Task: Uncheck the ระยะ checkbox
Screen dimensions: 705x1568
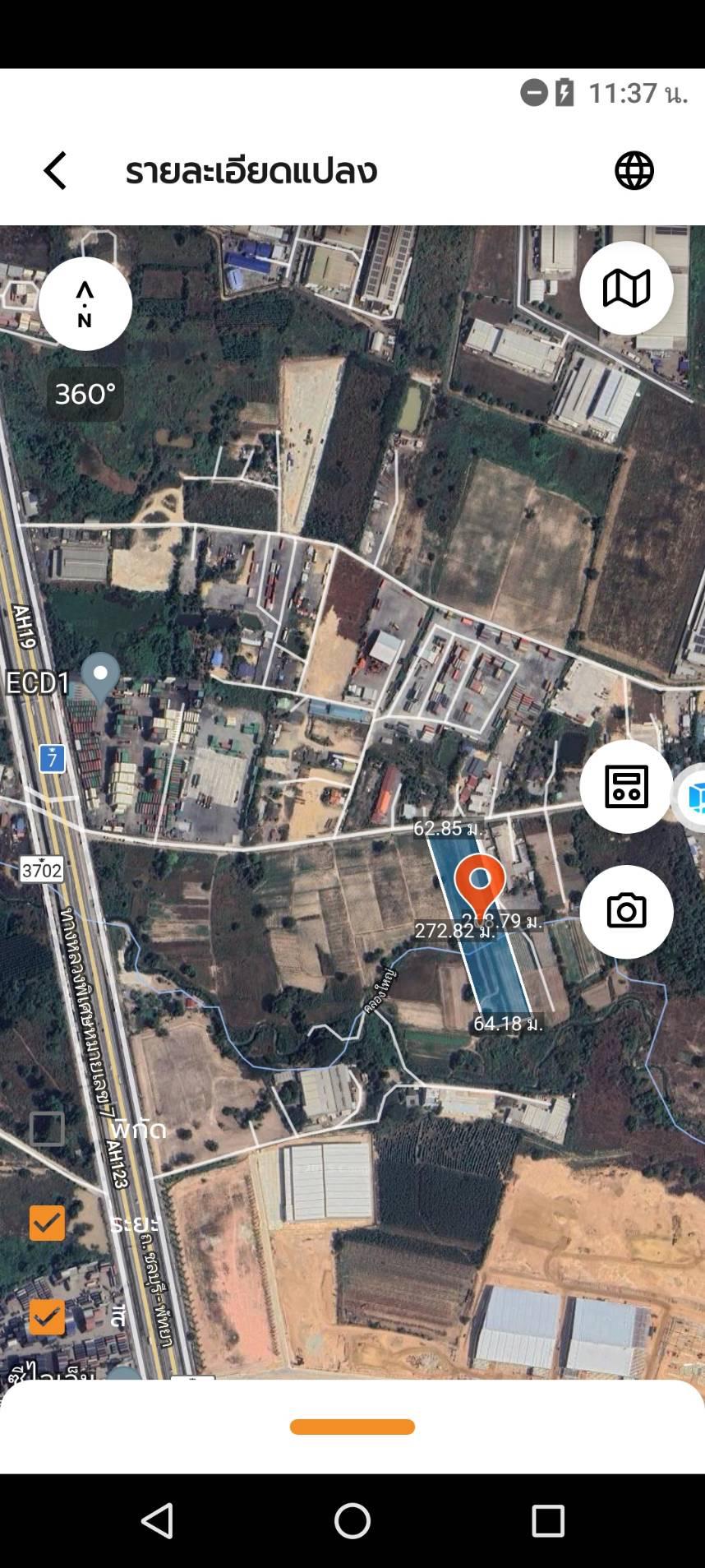Action: click(x=47, y=1223)
